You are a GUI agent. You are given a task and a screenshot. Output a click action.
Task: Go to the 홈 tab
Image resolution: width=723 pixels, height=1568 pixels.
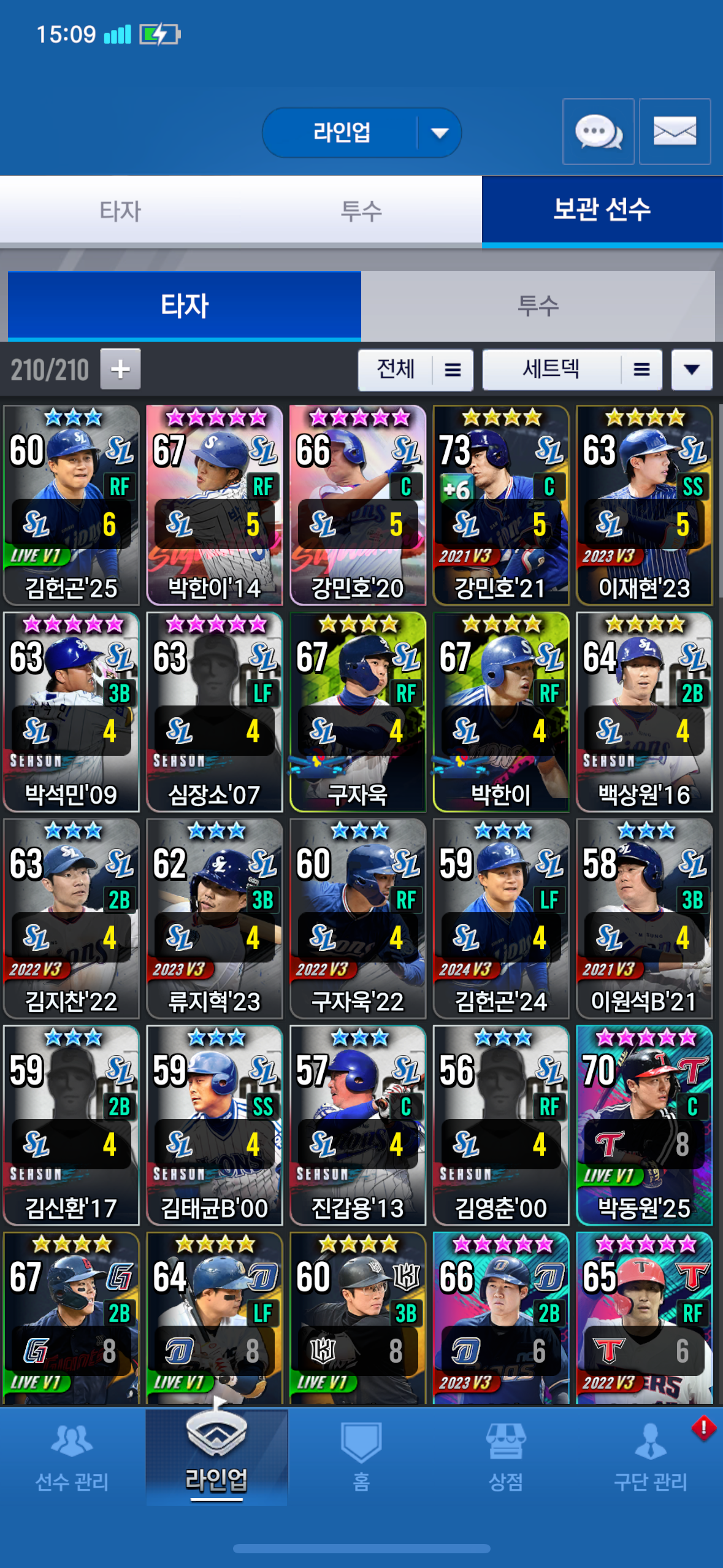361,1457
